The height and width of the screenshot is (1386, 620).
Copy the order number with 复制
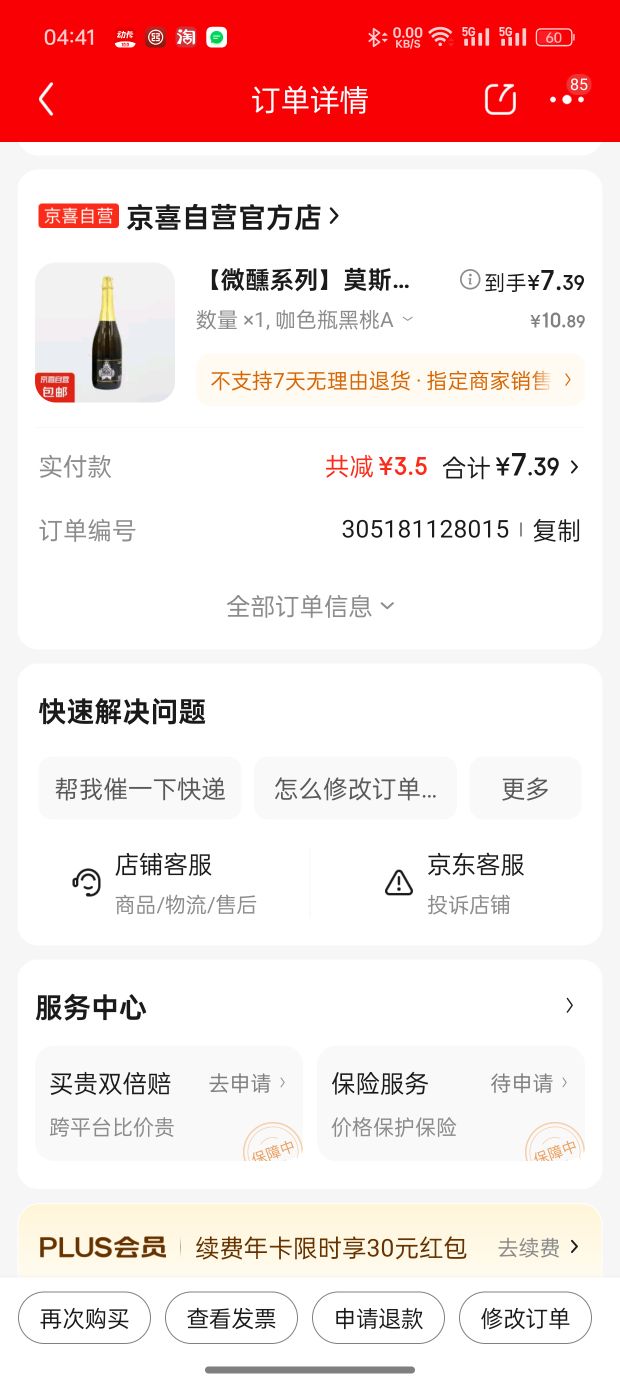click(556, 530)
